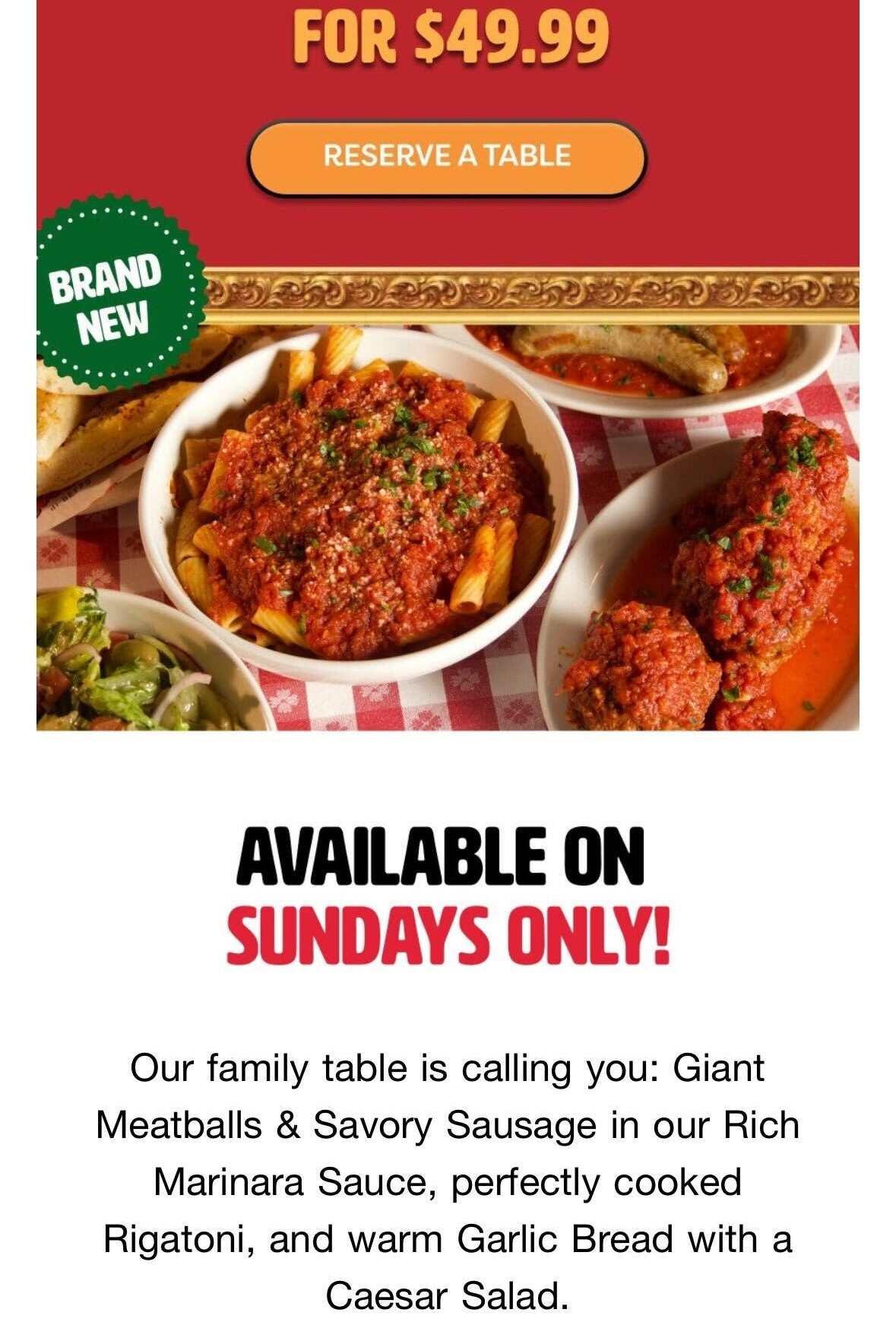Tap the Reserve a Table button
This screenshot has width=896, height=1341.
(447, 157)
